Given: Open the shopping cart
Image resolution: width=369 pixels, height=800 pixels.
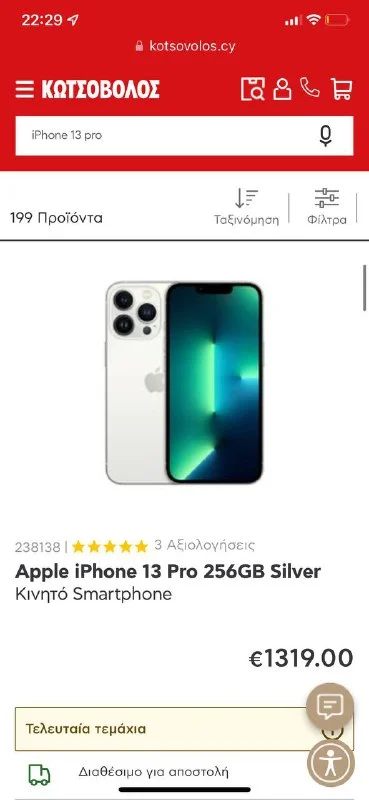Looking at the screenshot, I should [x=341, y=89].
